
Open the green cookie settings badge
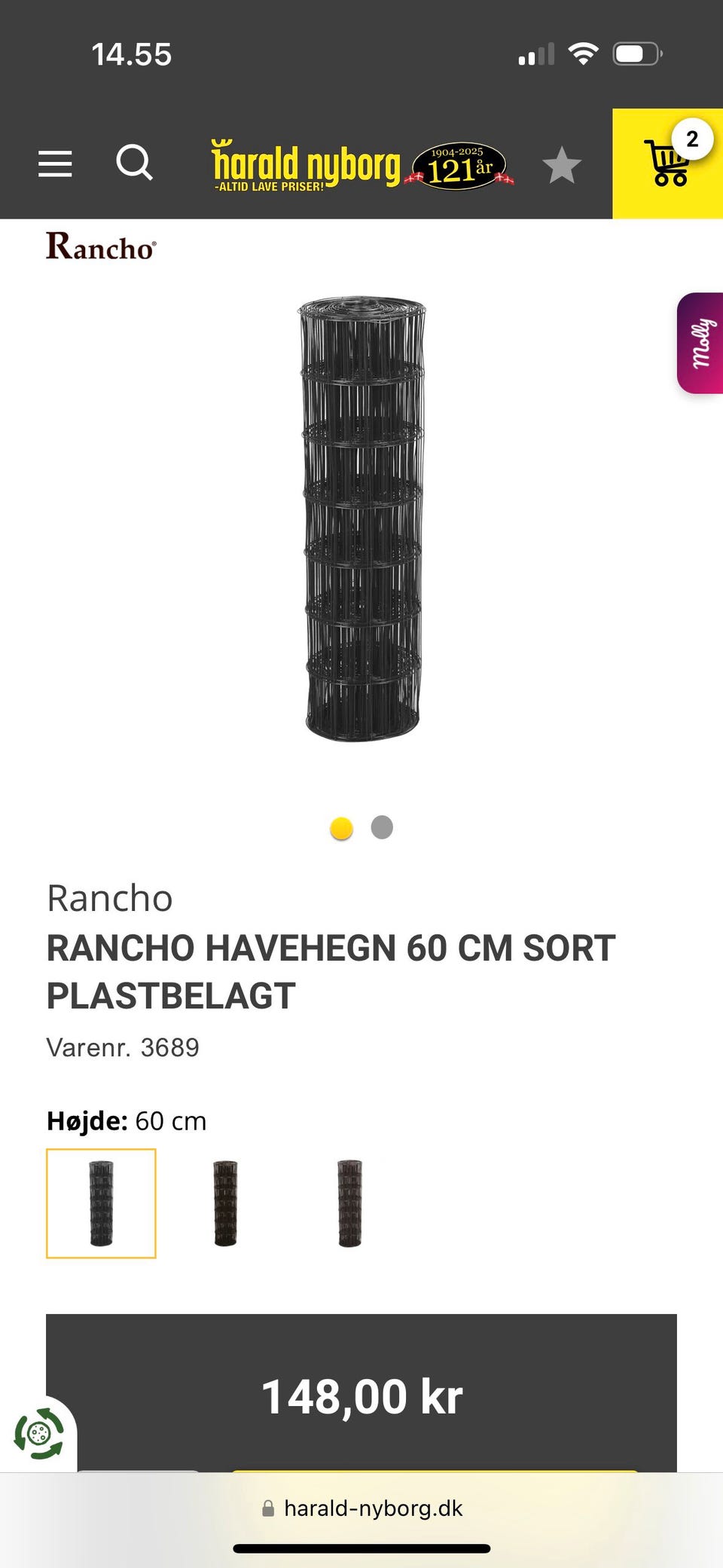[x=39, y=1433]
